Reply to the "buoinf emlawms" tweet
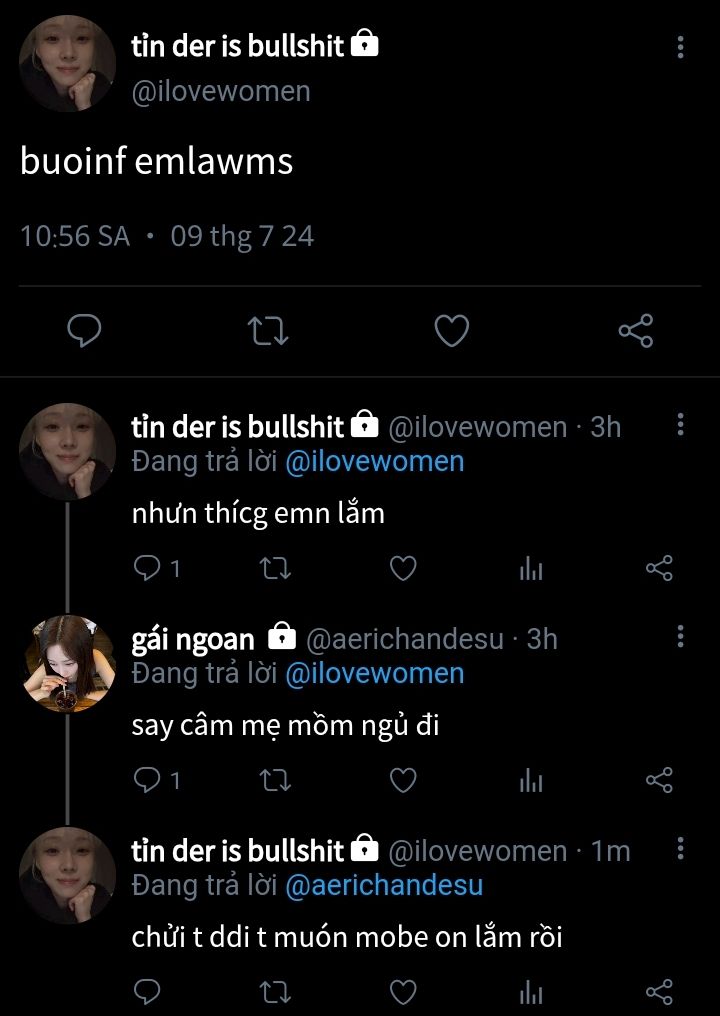The image size is (720, 1016). [x=84, y=330]
